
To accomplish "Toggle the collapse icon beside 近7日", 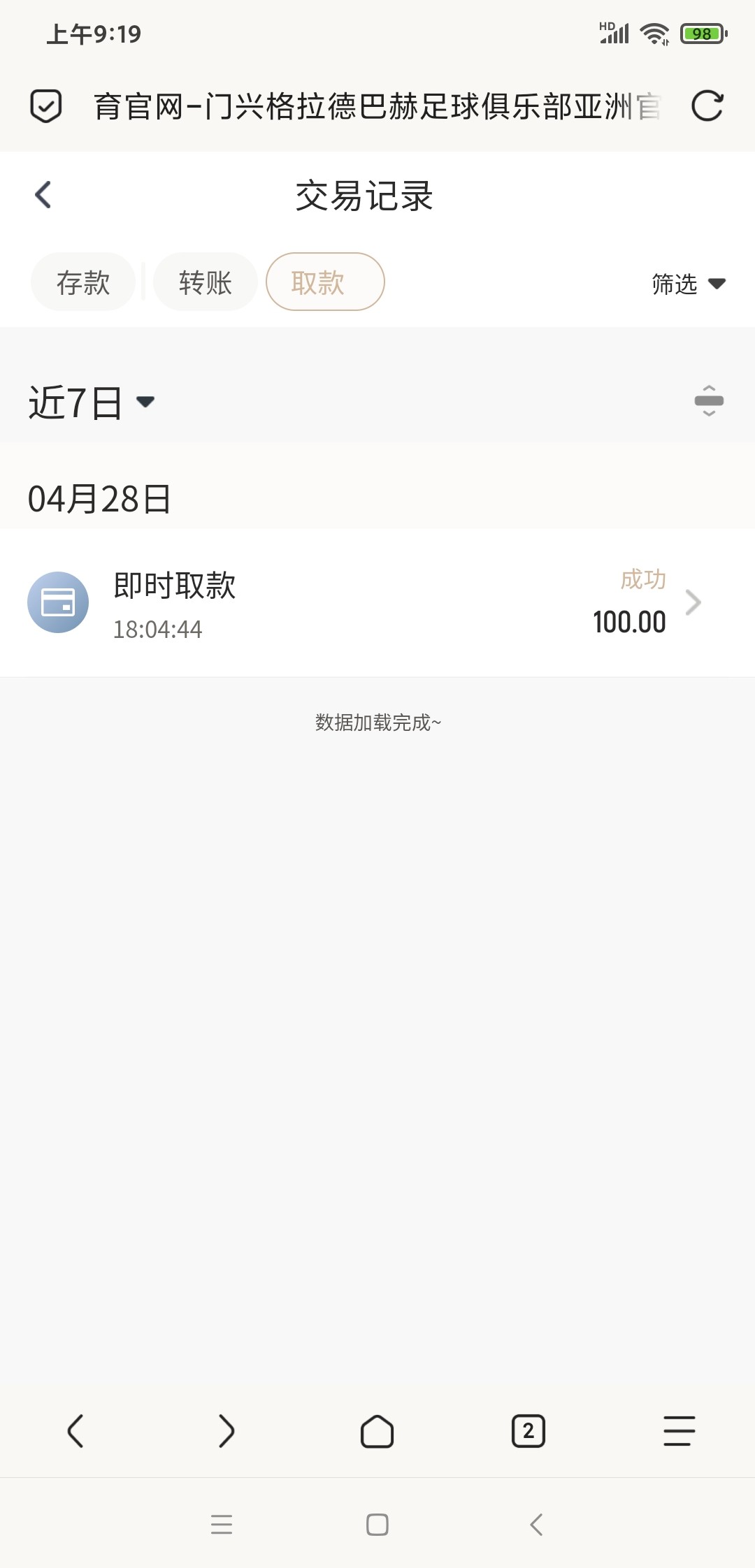I will point(709,401).
